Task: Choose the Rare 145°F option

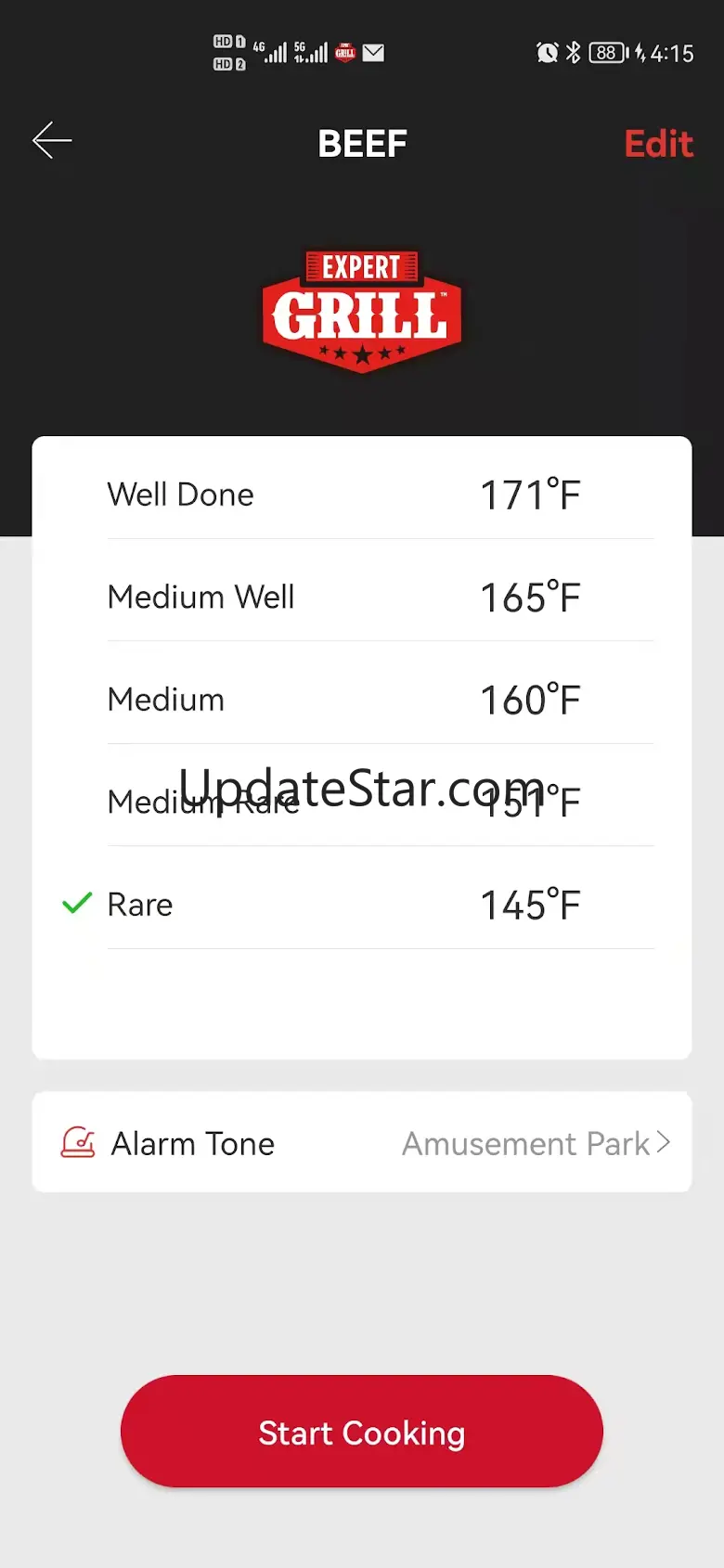Action: (x=362, y=904)
